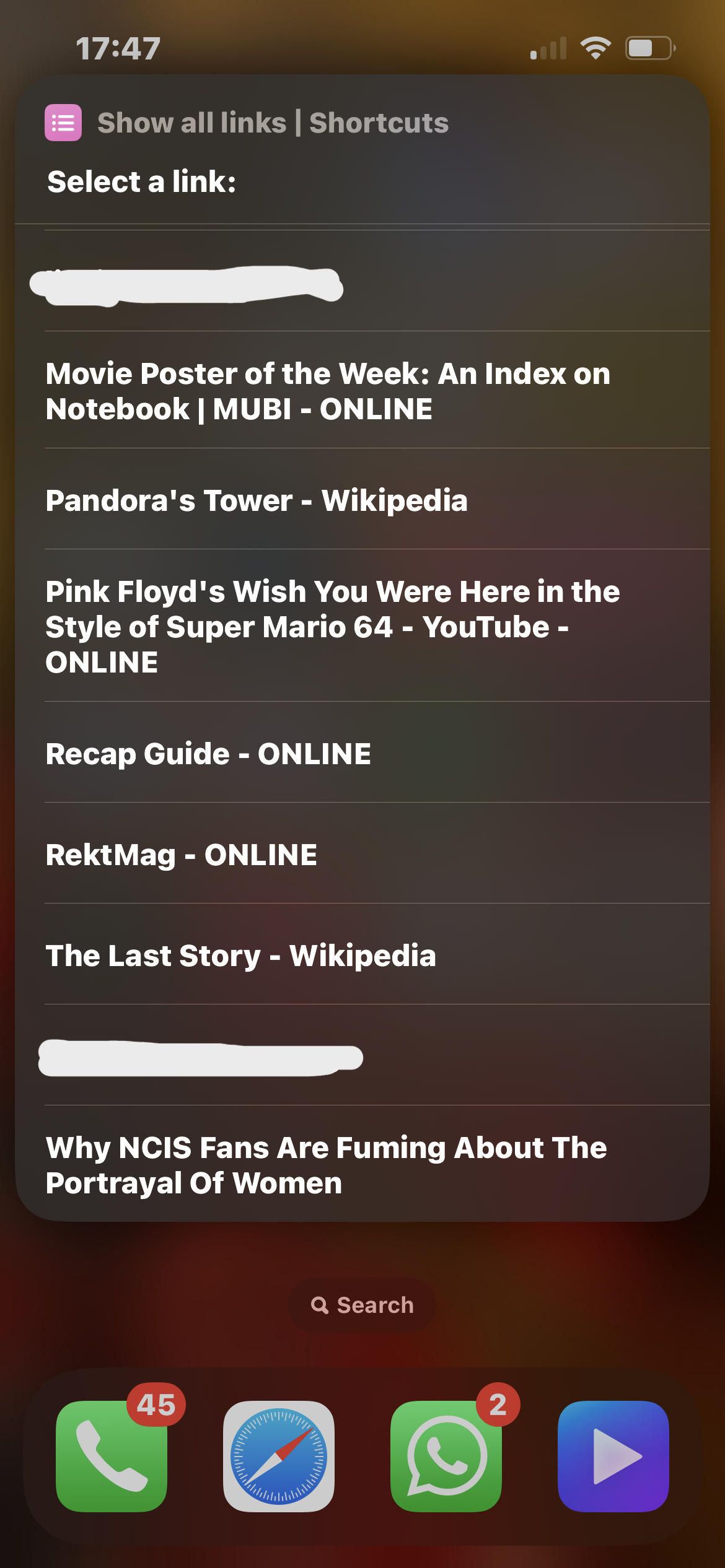725x1568 pixels.
Task: Select the Why NCIS Fans Are Fuming link
Action: tap(362, 1164)
